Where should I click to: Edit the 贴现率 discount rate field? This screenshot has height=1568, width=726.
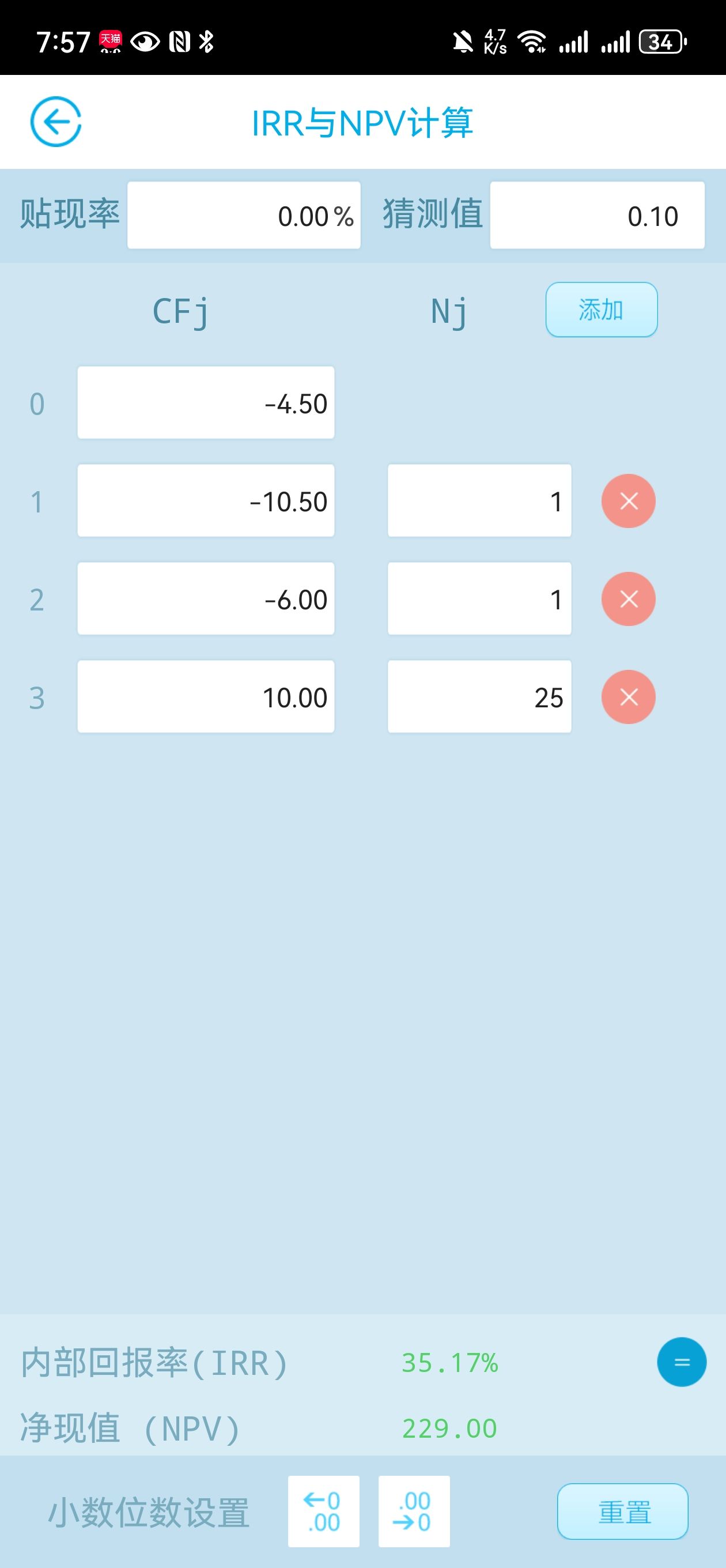(243, 216)
